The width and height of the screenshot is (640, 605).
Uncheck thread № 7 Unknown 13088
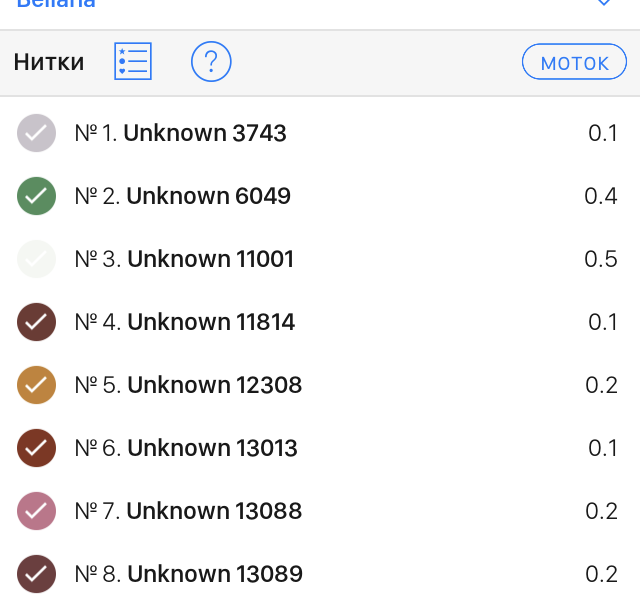click(36, 511)
